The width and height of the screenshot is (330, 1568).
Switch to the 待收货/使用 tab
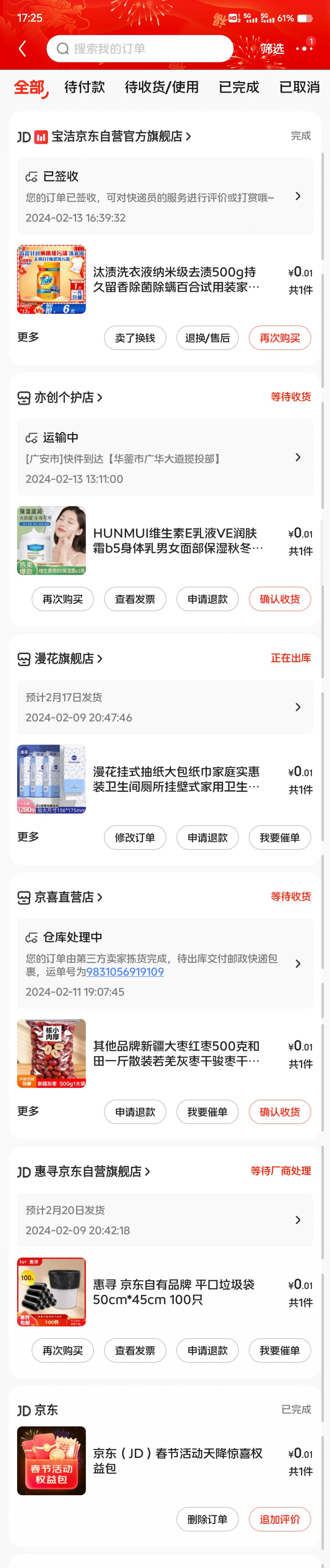tap(162, 87)
